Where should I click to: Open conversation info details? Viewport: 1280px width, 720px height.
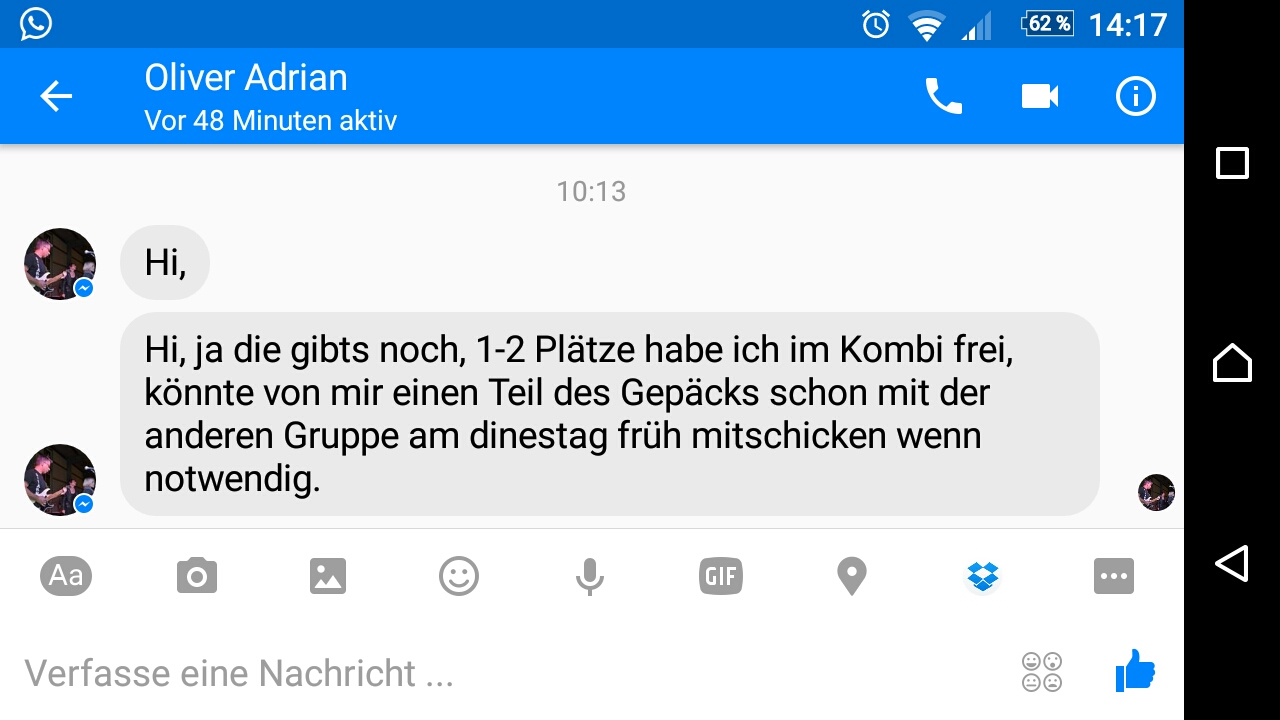click(x=1135, y=96)
